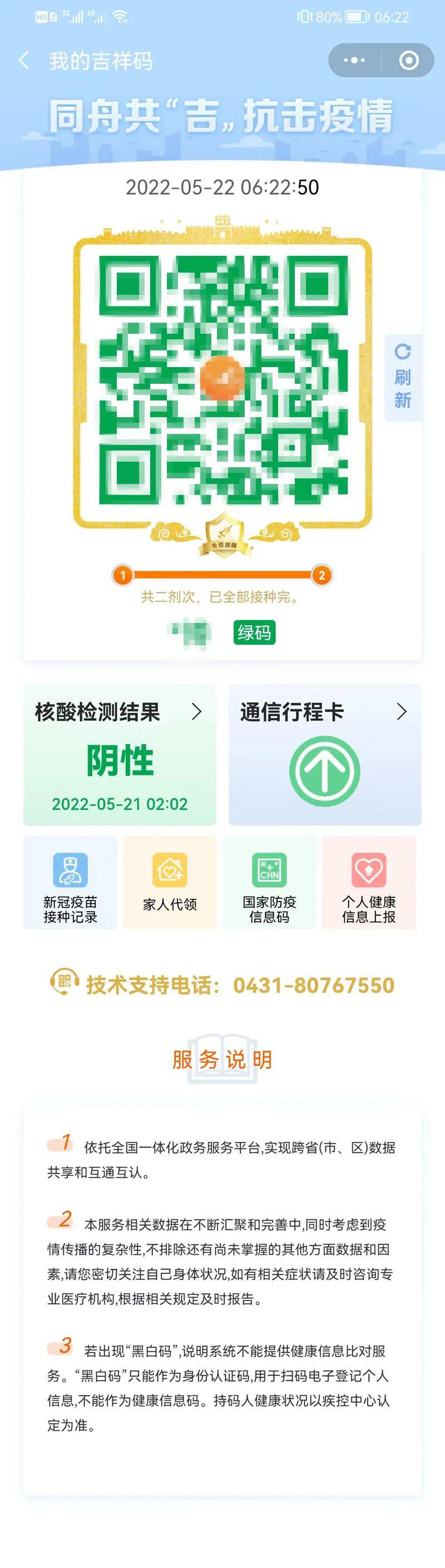The height and width of the screenshot is (1568, 445).
Task: Refresh the health code with 刷新
Action: click(x=402, y=377)
